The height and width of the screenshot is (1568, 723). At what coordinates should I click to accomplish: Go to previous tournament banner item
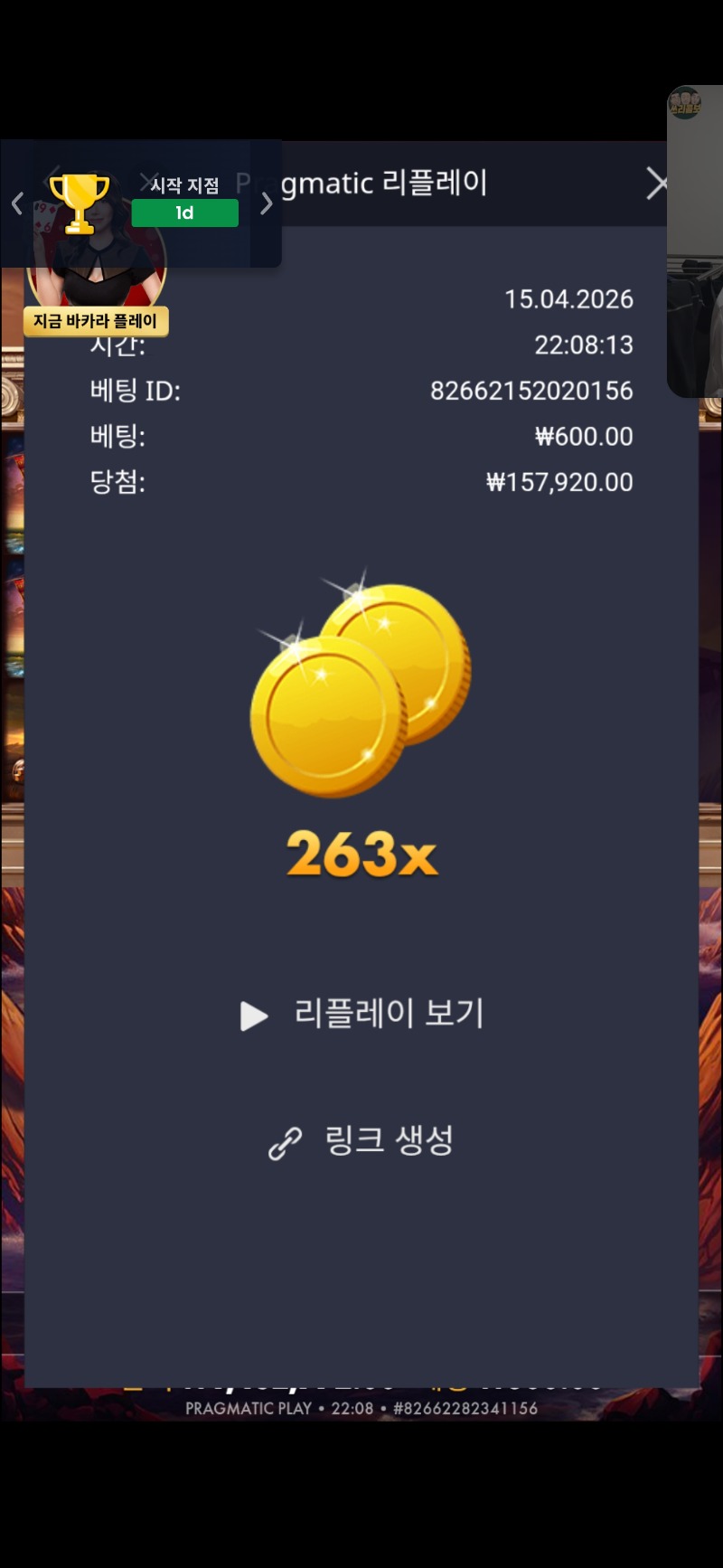(x=16, y=204)
